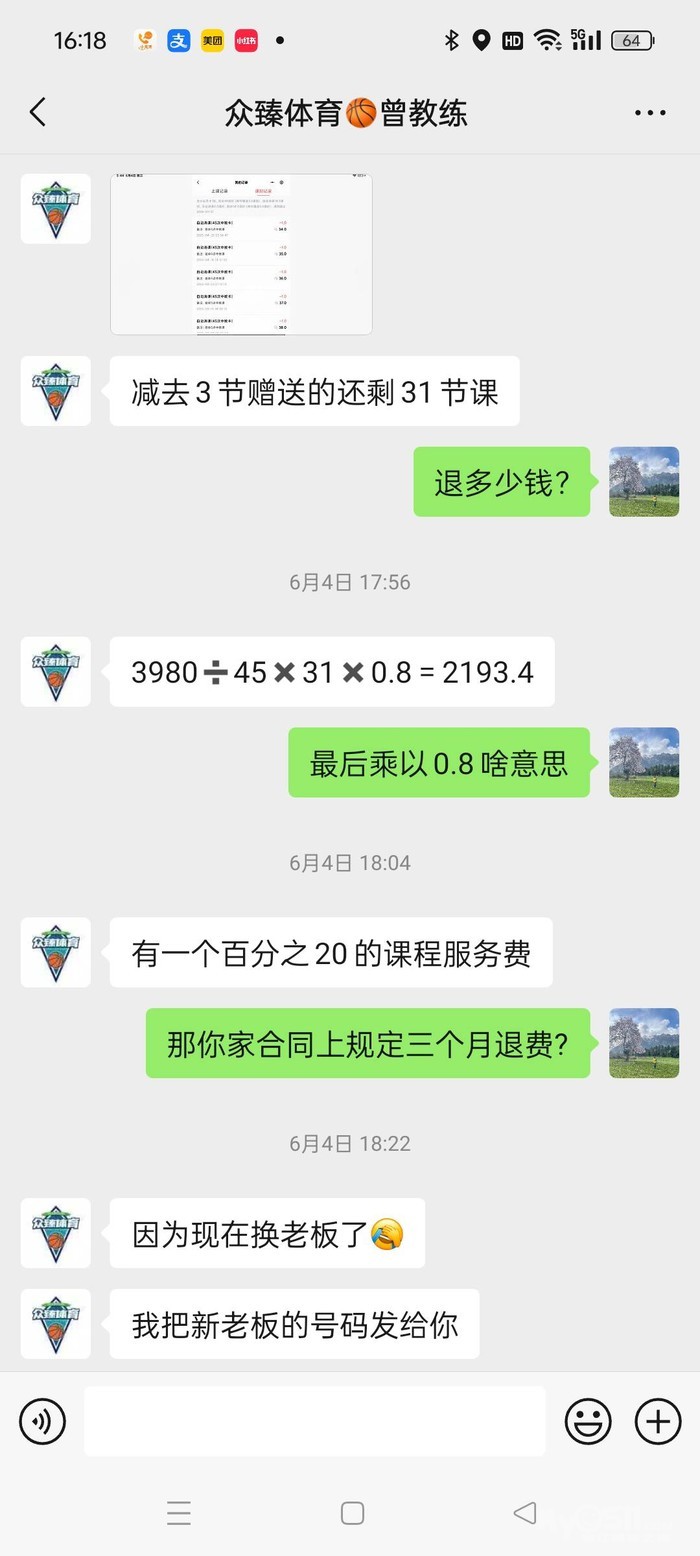
Task: Open the emoji picker
Action: (588, 1421)
